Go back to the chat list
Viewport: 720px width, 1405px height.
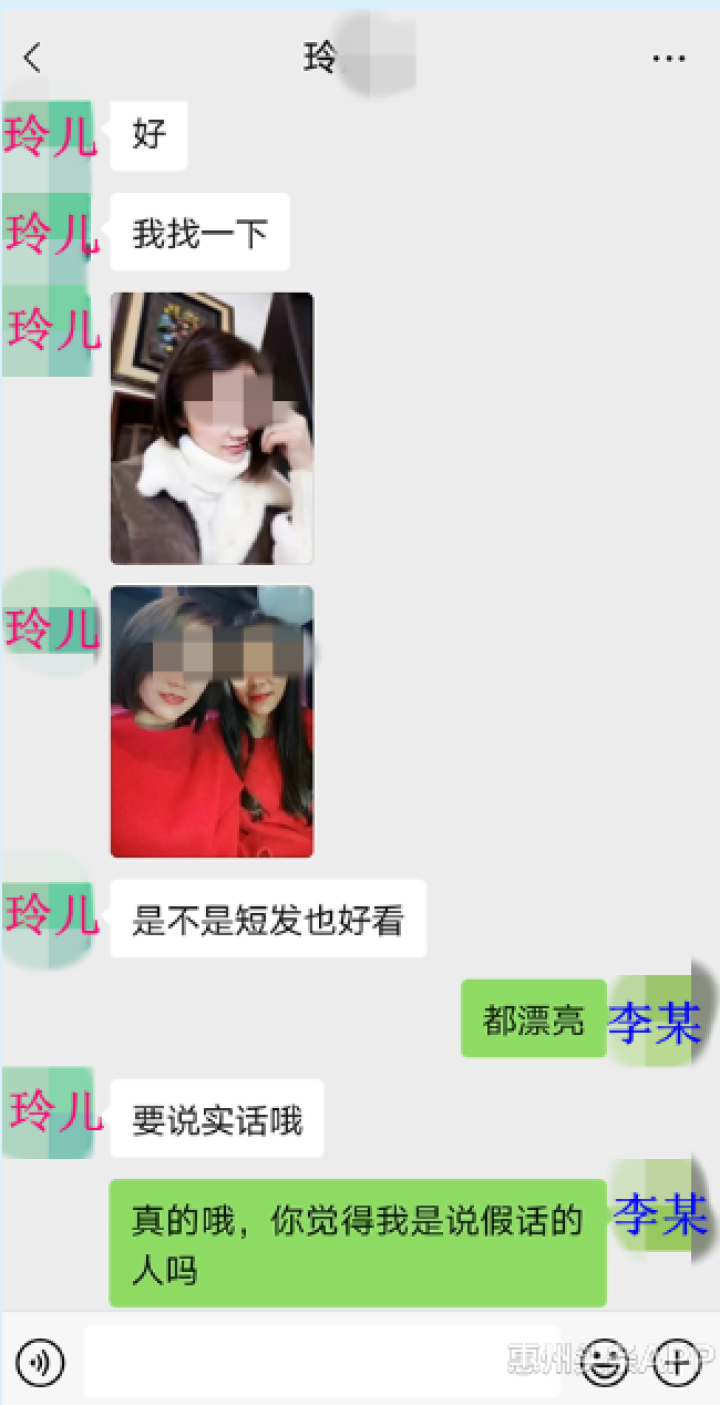pos(33,58)
